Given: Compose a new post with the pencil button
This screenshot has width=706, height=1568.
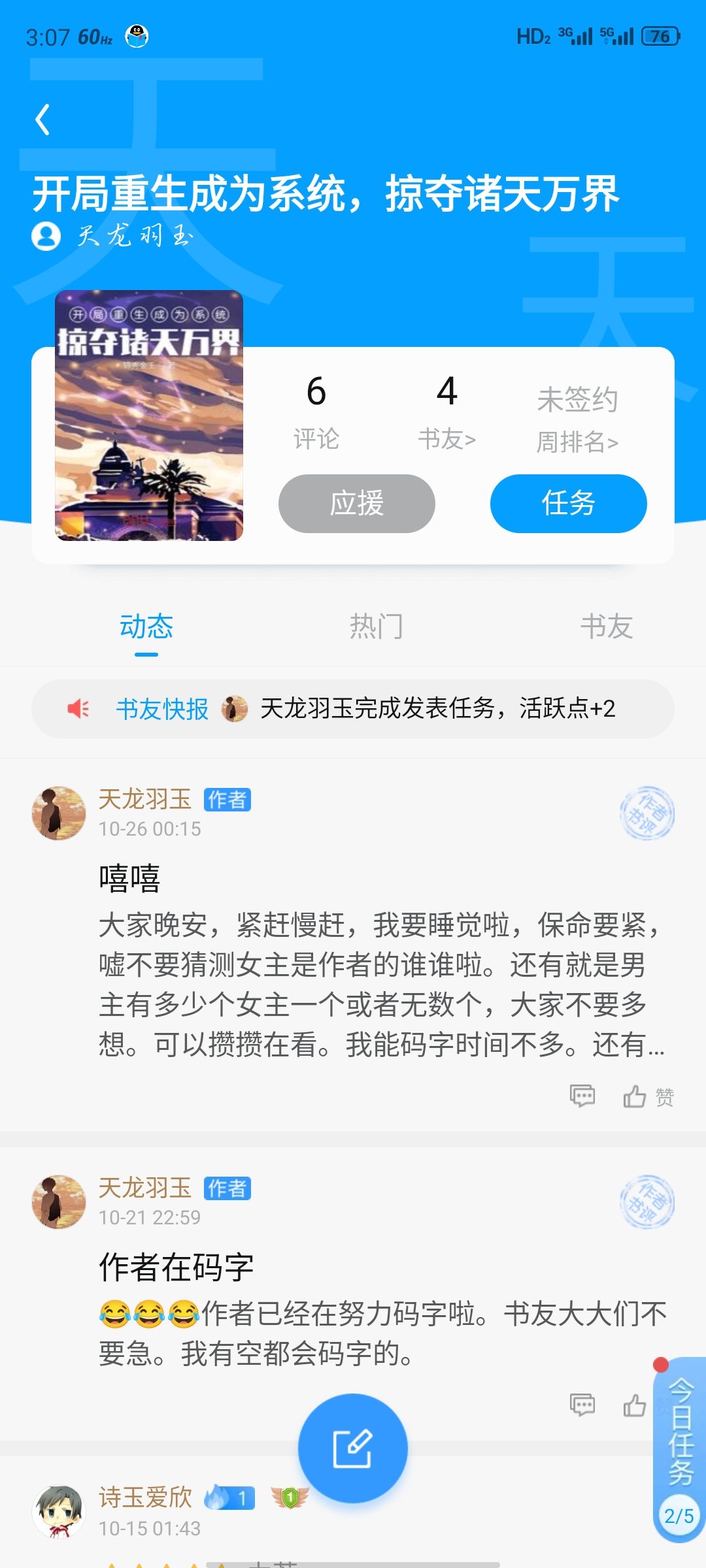Looking at the screenshot, I should point(353,1448).
